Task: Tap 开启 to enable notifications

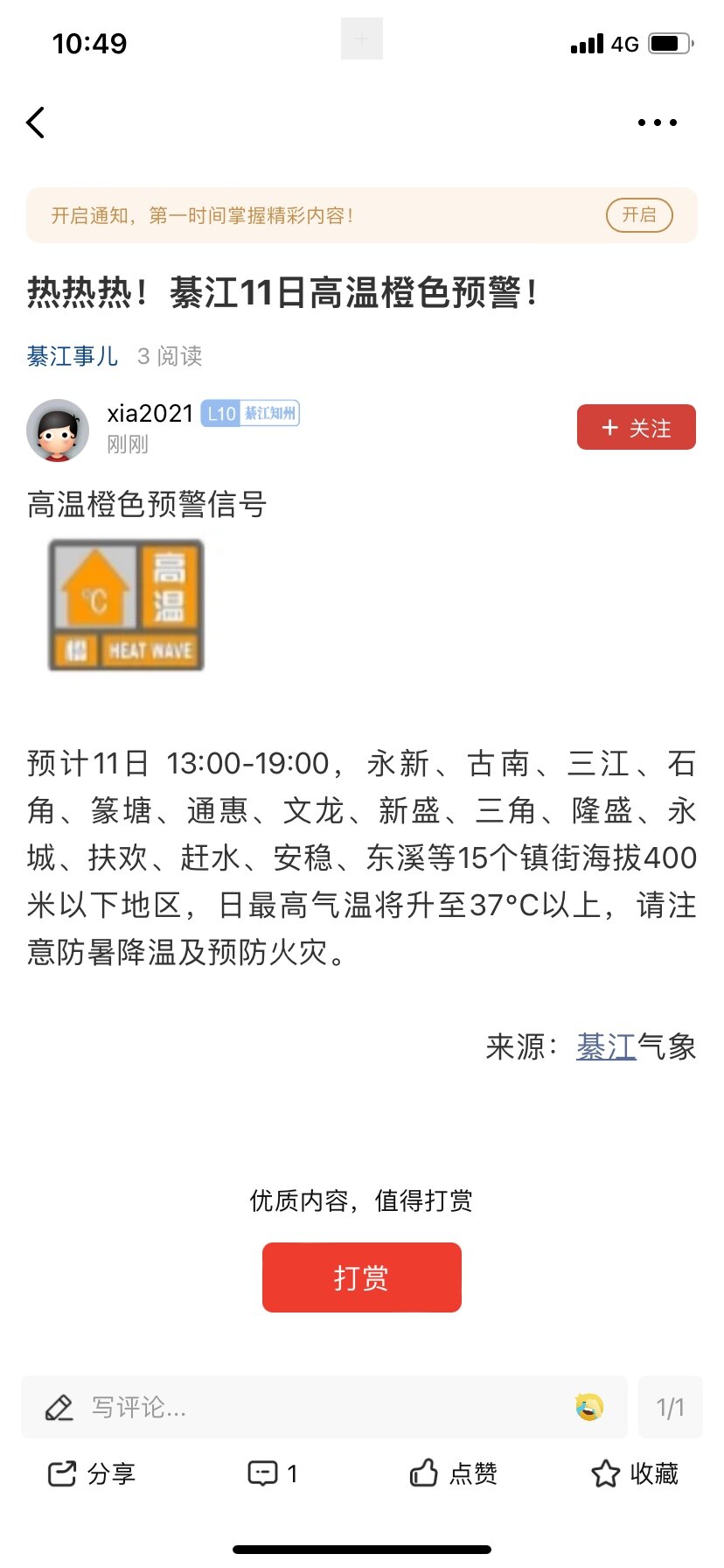Action: point(638,215)
